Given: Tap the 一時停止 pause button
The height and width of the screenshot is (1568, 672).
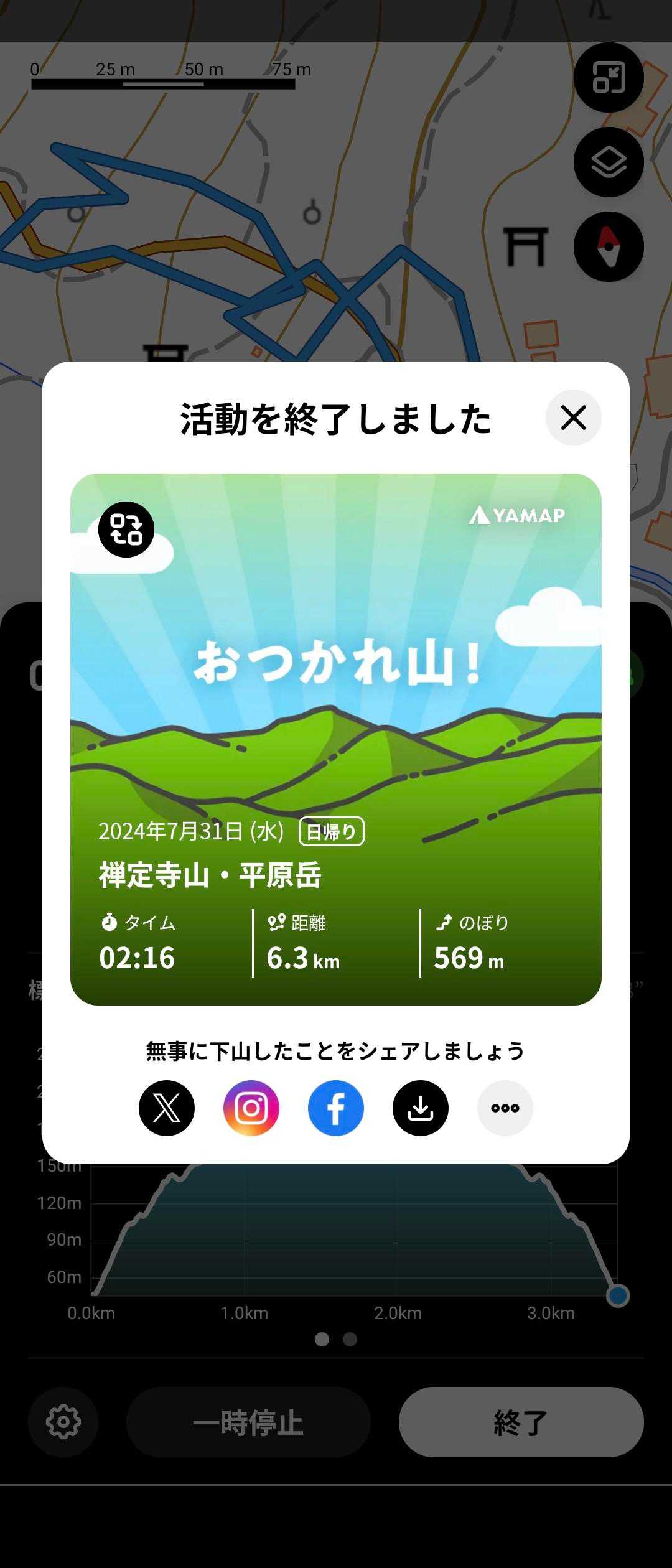Looking at the screenshot, I should pyautogui.click(x=248, y=1422).
